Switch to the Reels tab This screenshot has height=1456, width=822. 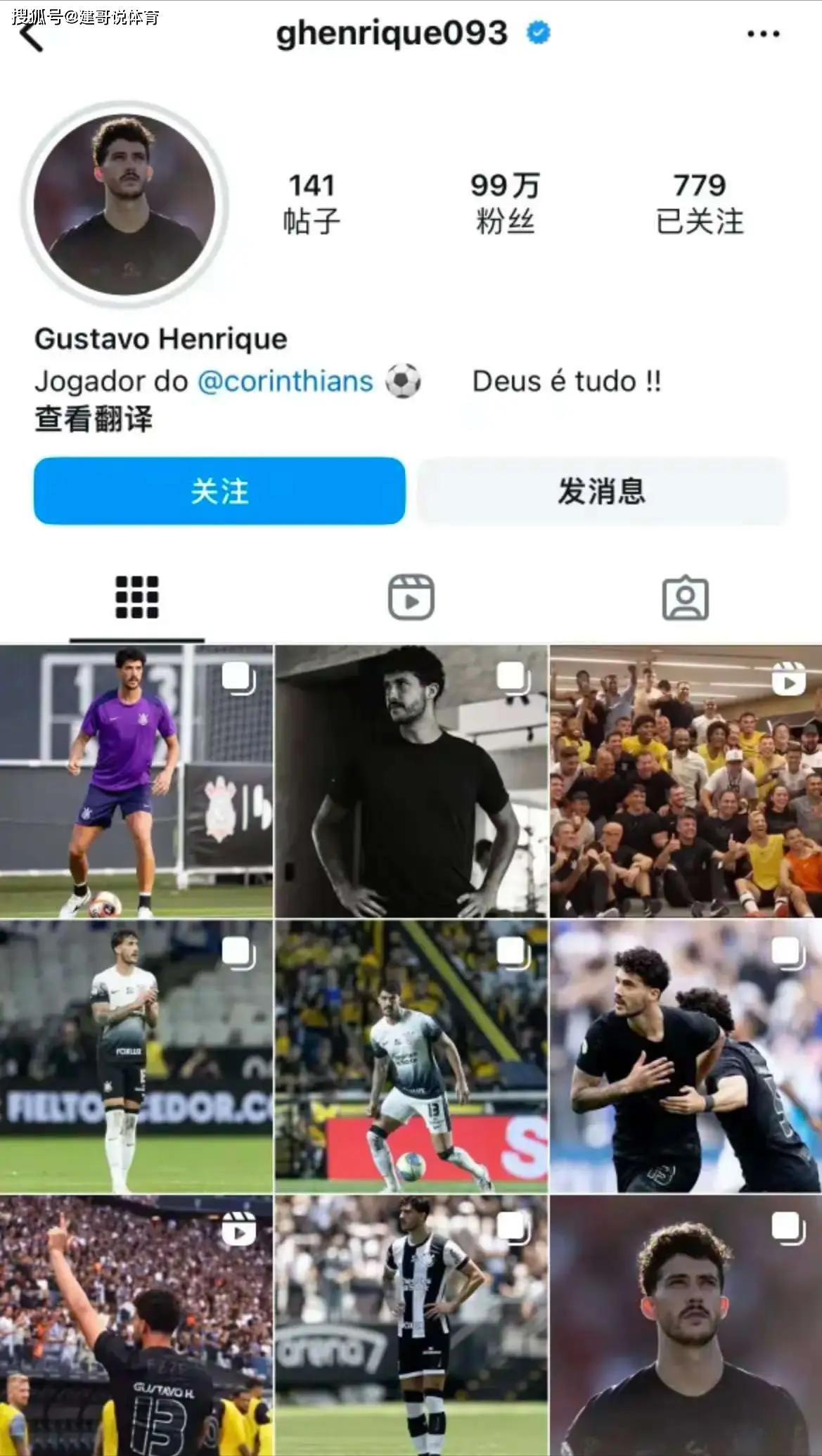411,598
